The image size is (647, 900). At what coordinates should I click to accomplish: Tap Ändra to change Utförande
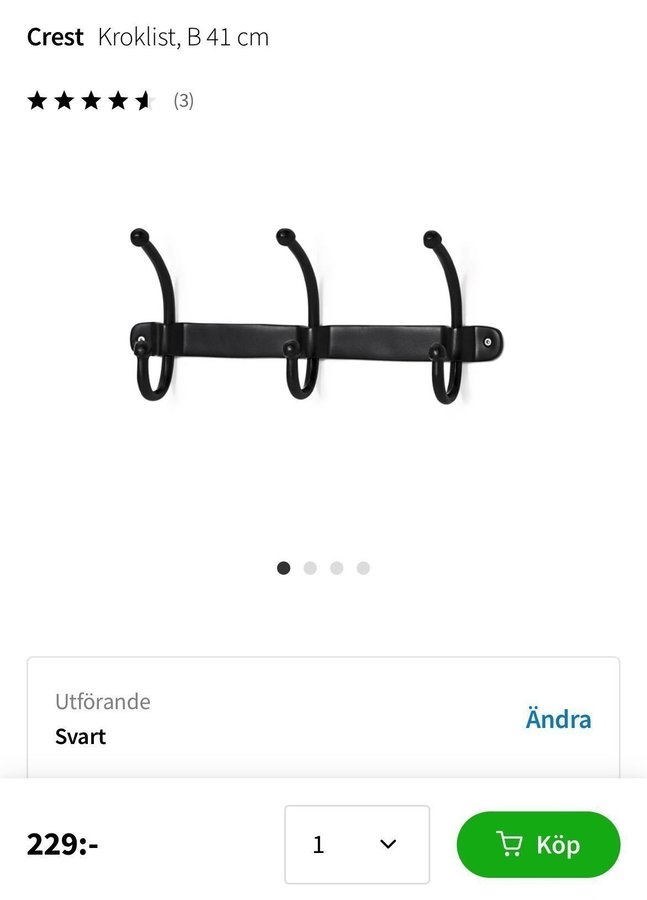[558, 719]
